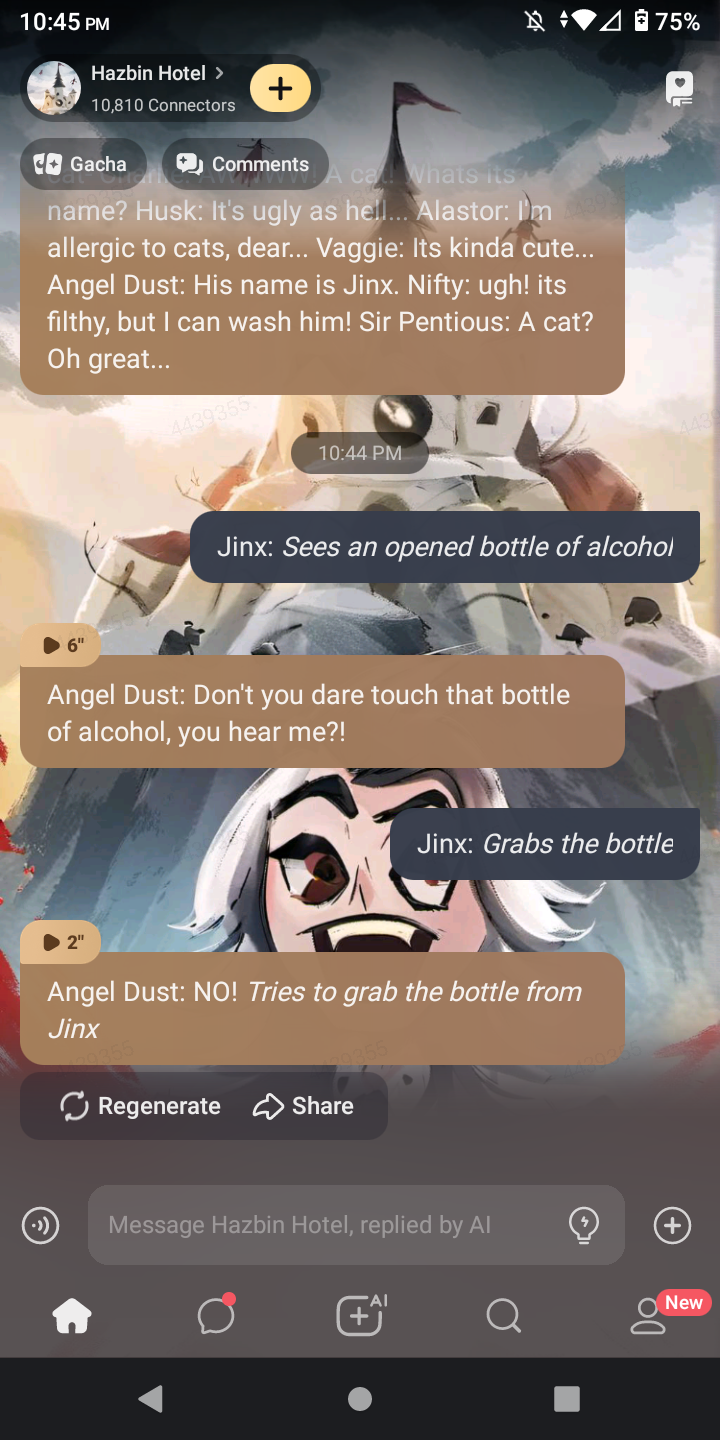
Task: Open the Comments chip
Action: tap(243, 164)
